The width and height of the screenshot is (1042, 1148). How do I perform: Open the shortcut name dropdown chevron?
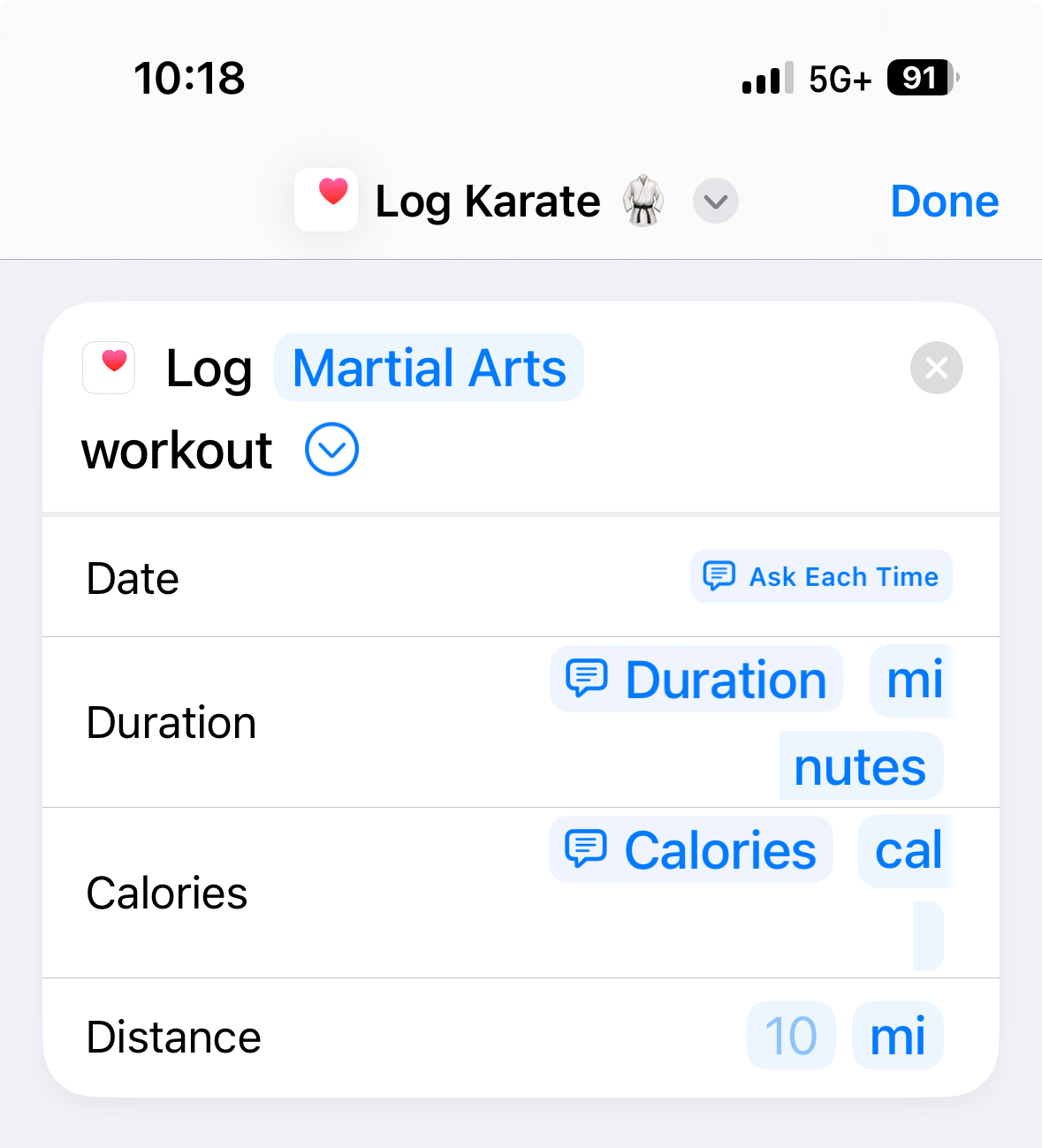point(715,201)
